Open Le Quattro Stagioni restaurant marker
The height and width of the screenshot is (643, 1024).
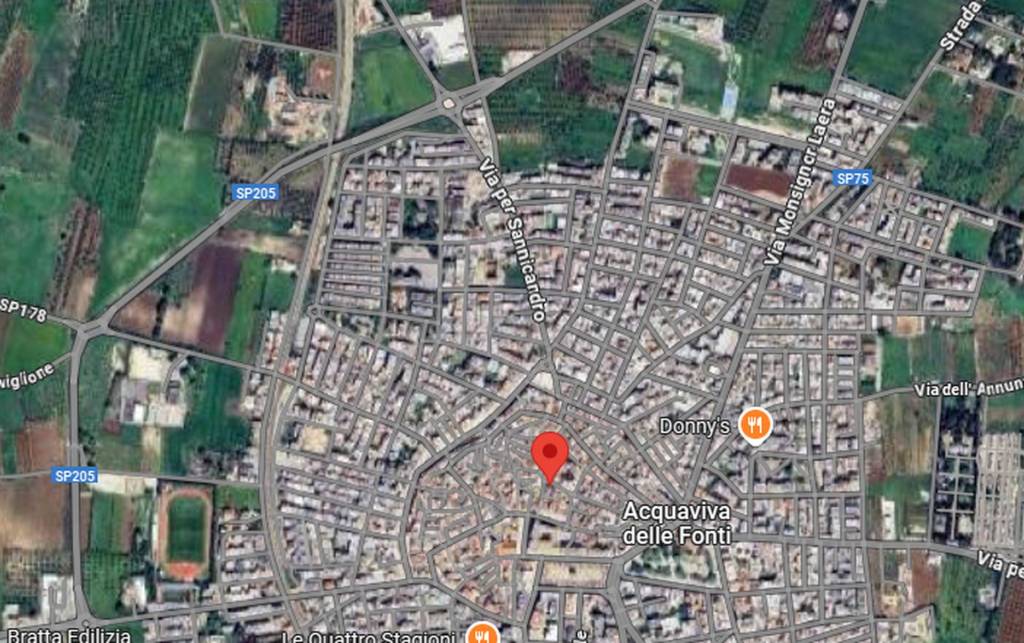click(x=481, y=633)
